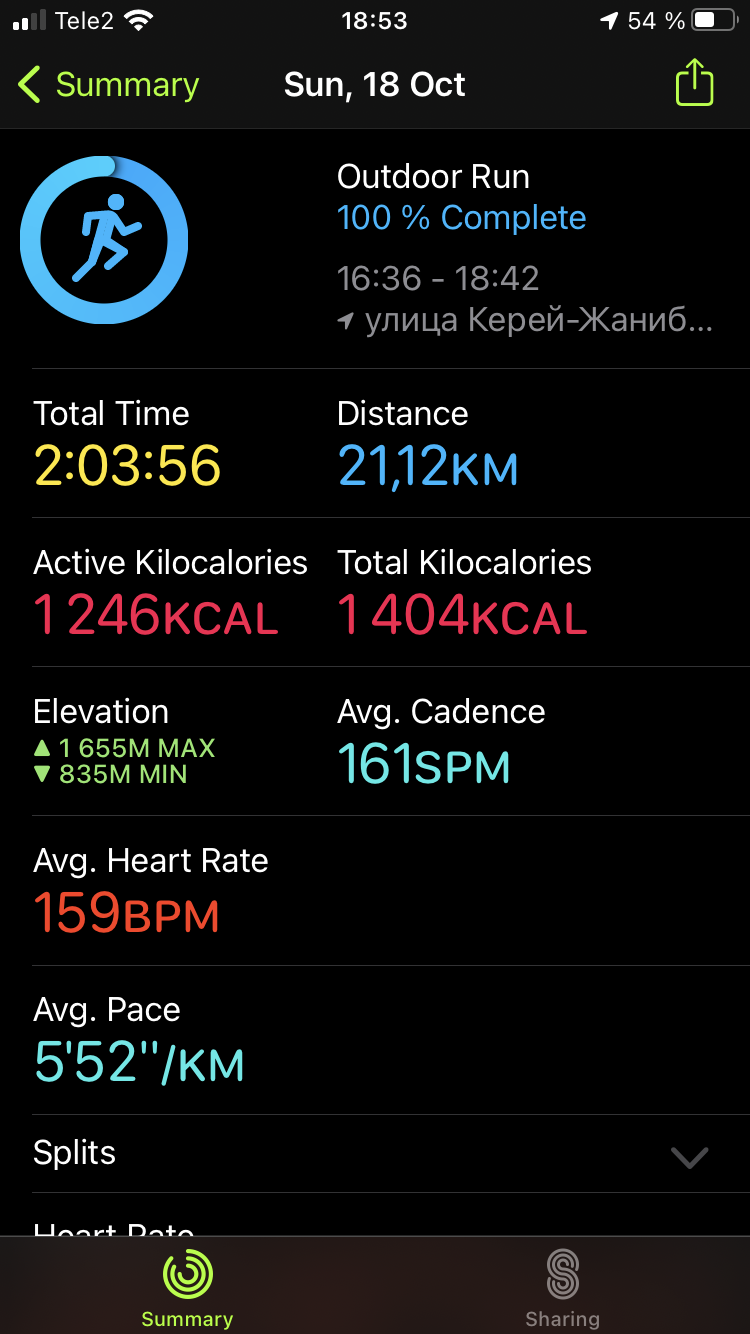Go back to Summary

[108, 85]
